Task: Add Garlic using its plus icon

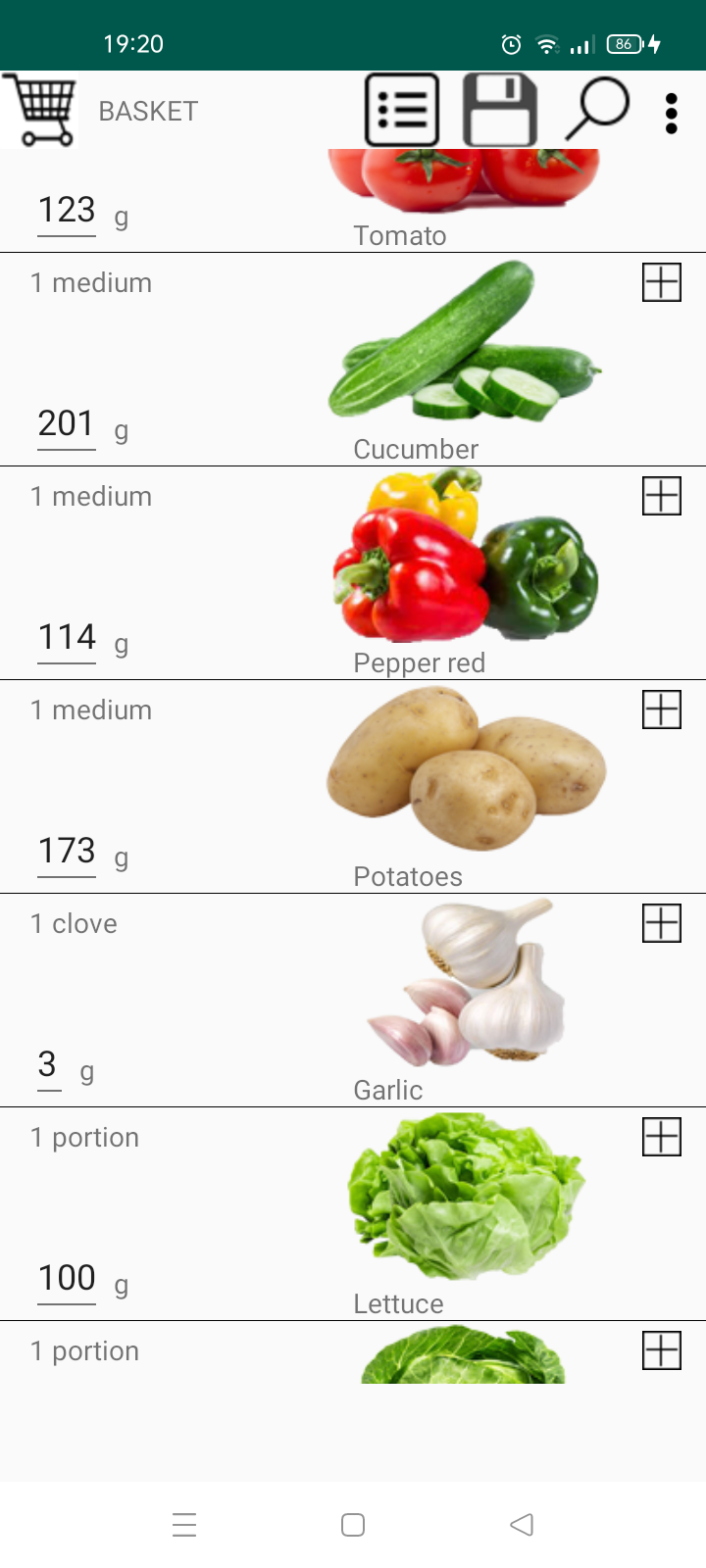Action: pyautogui.click(x=662, y=923)
